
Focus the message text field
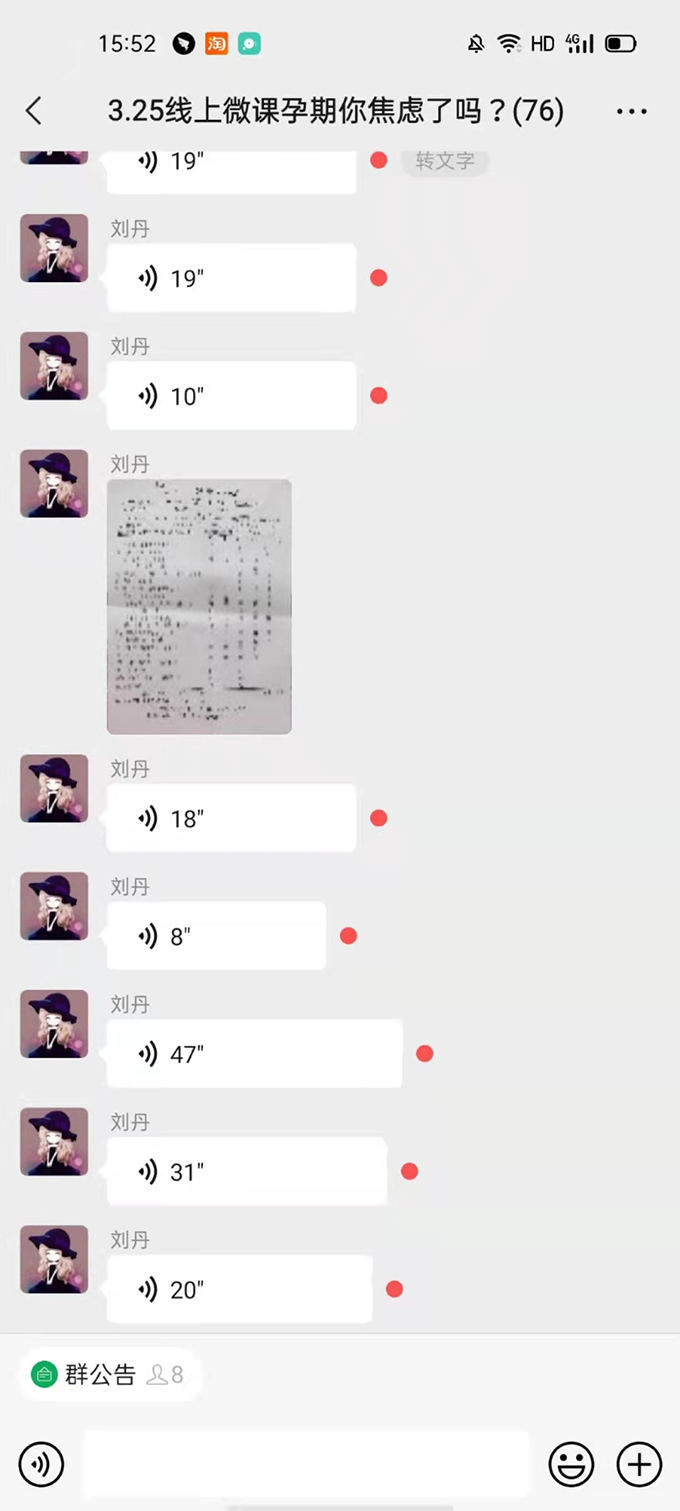[x=305, y=1464]
